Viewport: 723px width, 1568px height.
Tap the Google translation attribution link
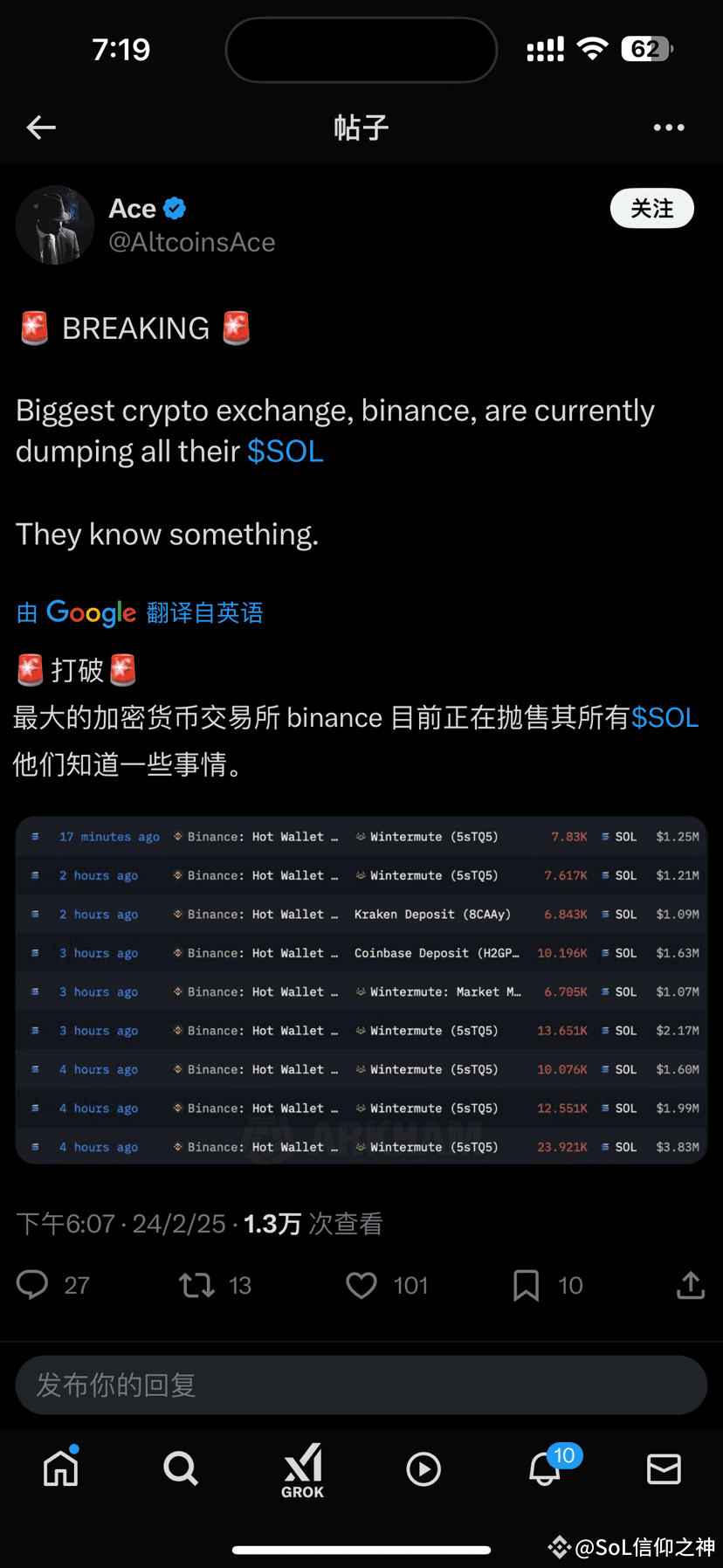(x=135, y=612)
